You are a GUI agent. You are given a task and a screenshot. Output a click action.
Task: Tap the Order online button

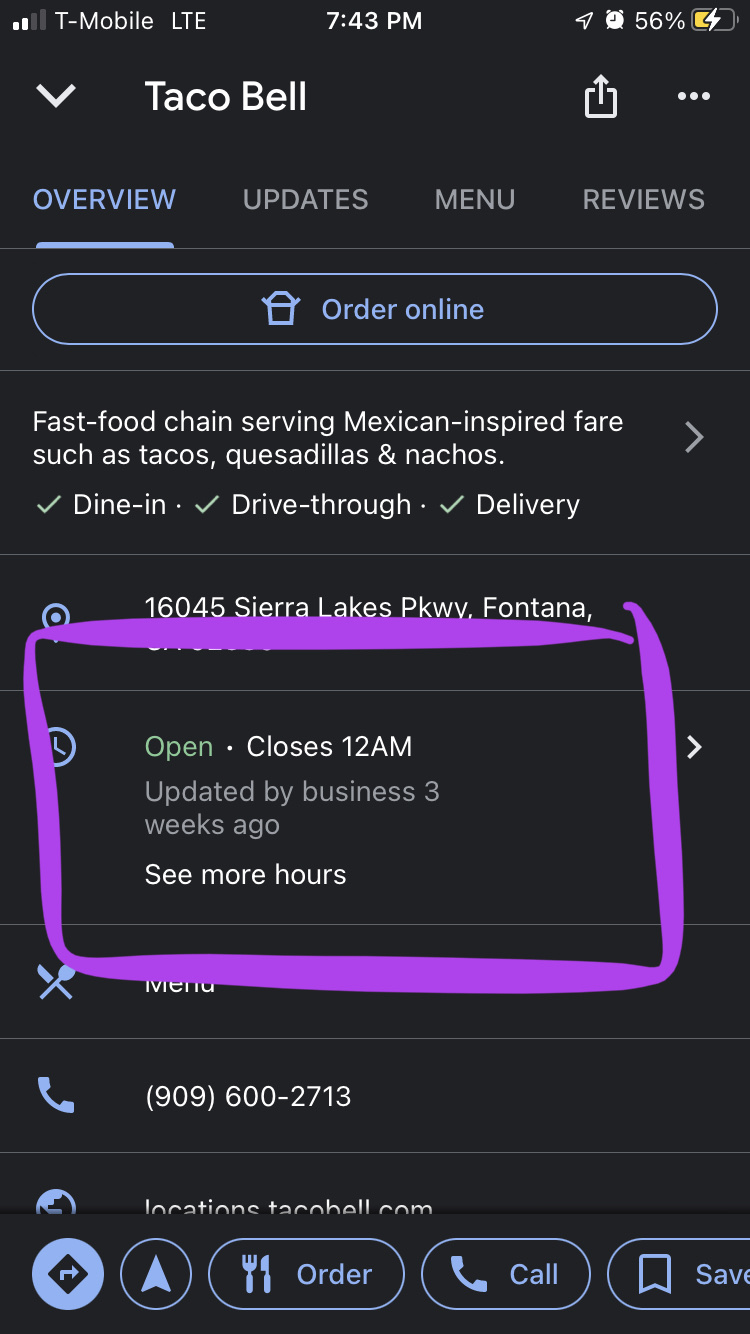tap(375, 309)
